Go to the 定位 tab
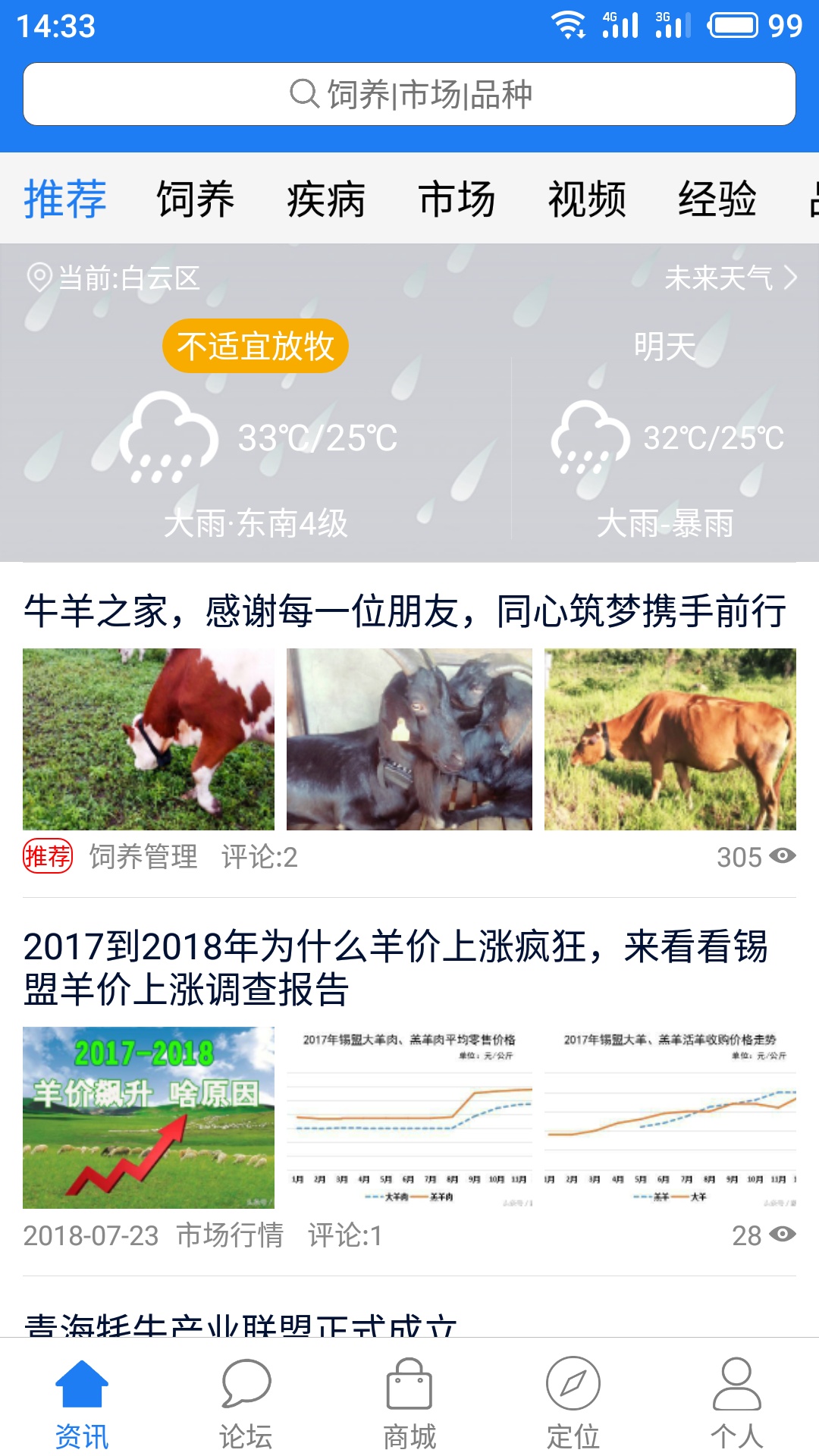The width and height of the screenshot is (819, 1456). click(573, 1404)
